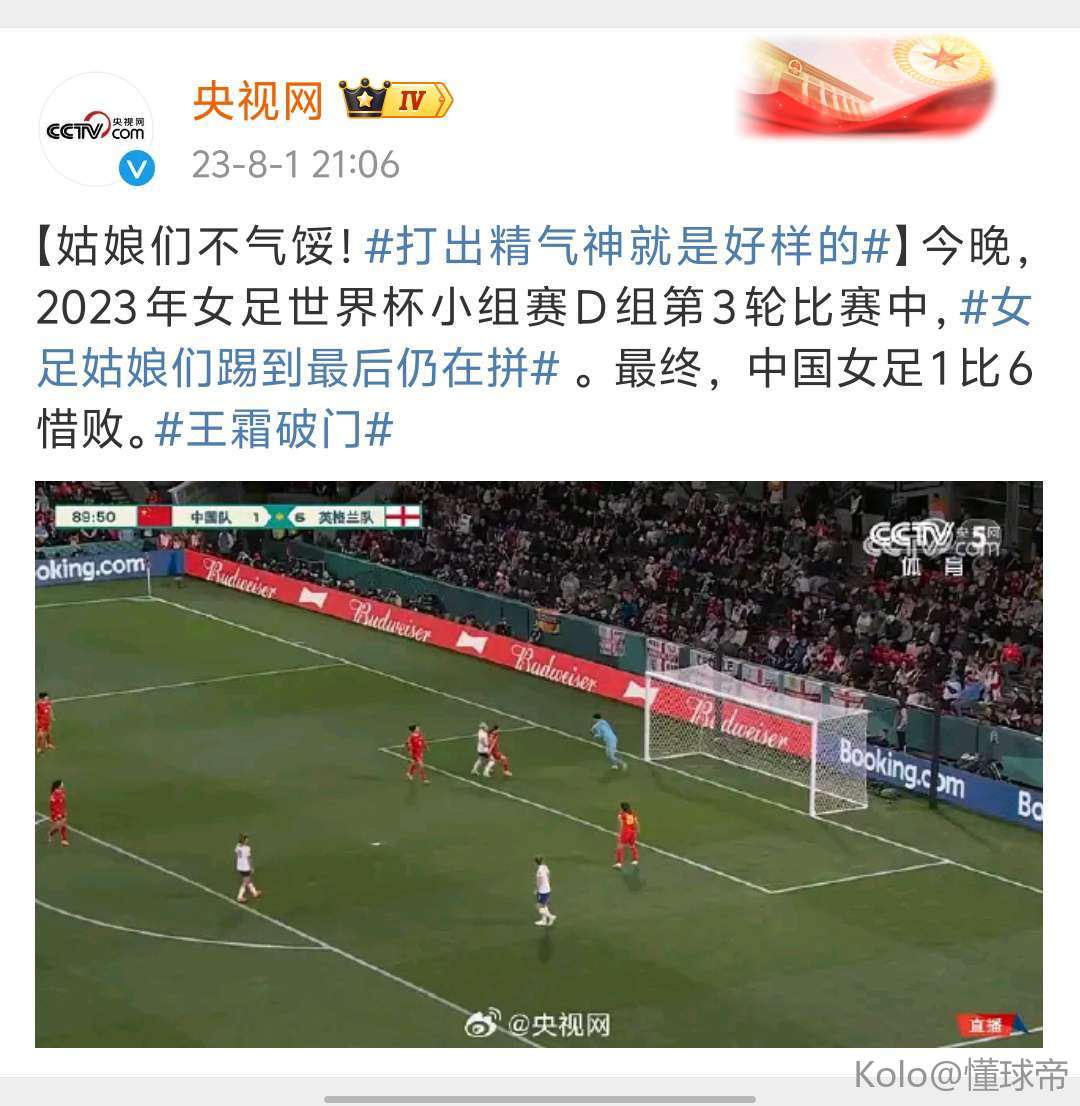Open hashtag #女足姑娘们踢到最后仍在拼#

coord(297,369)
